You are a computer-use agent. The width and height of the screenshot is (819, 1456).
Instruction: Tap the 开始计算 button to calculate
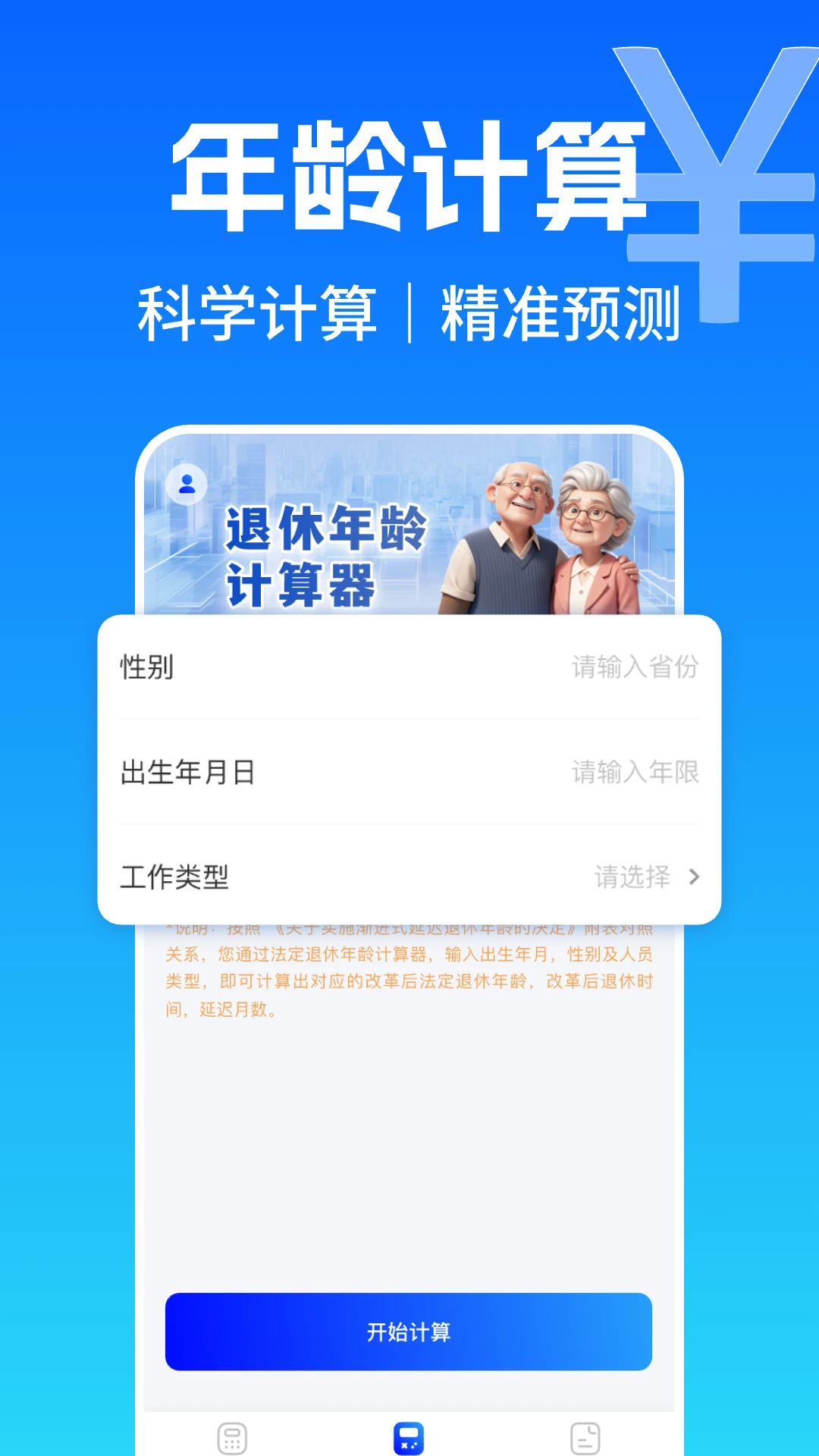pyautogui.click(x=409, y=1333)
